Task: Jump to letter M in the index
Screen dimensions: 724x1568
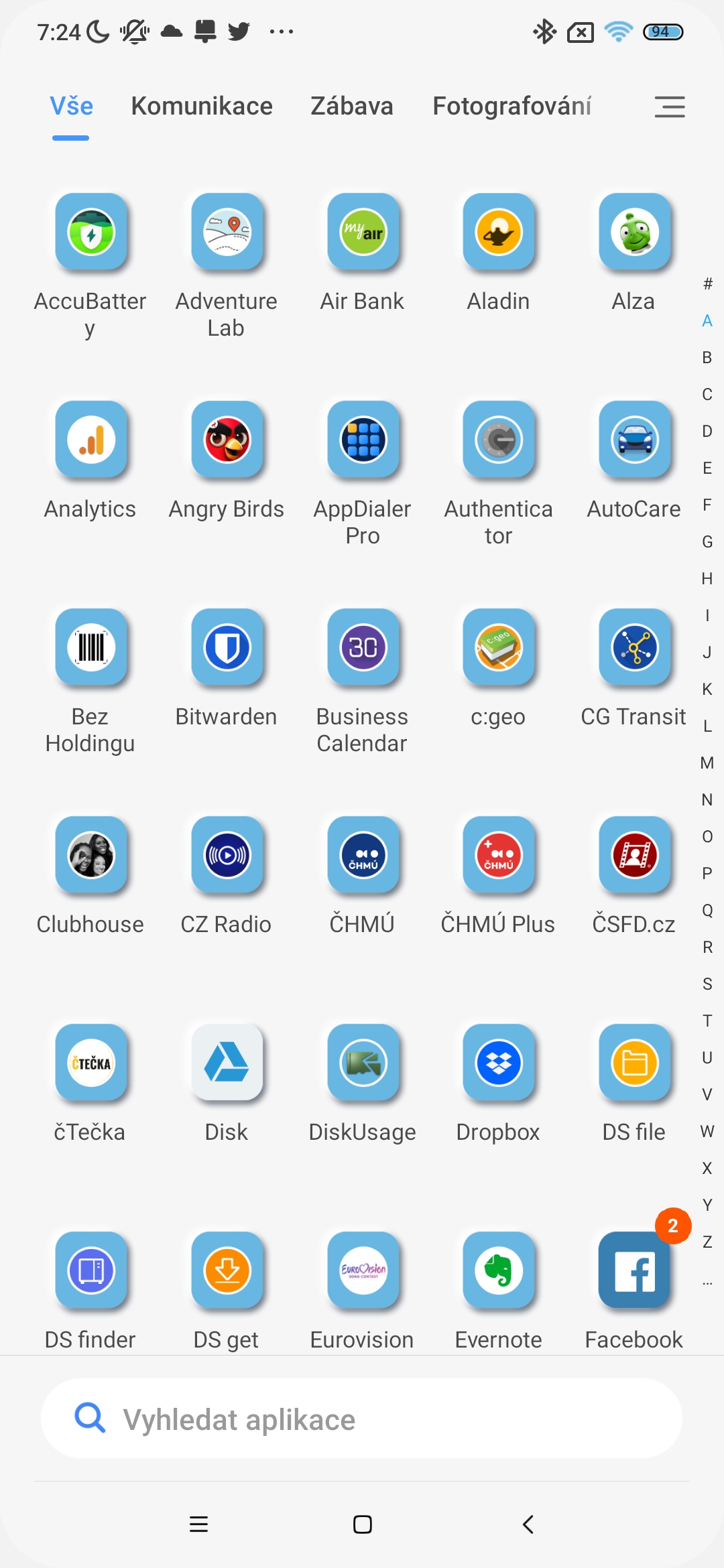Action: coord(707,763)
